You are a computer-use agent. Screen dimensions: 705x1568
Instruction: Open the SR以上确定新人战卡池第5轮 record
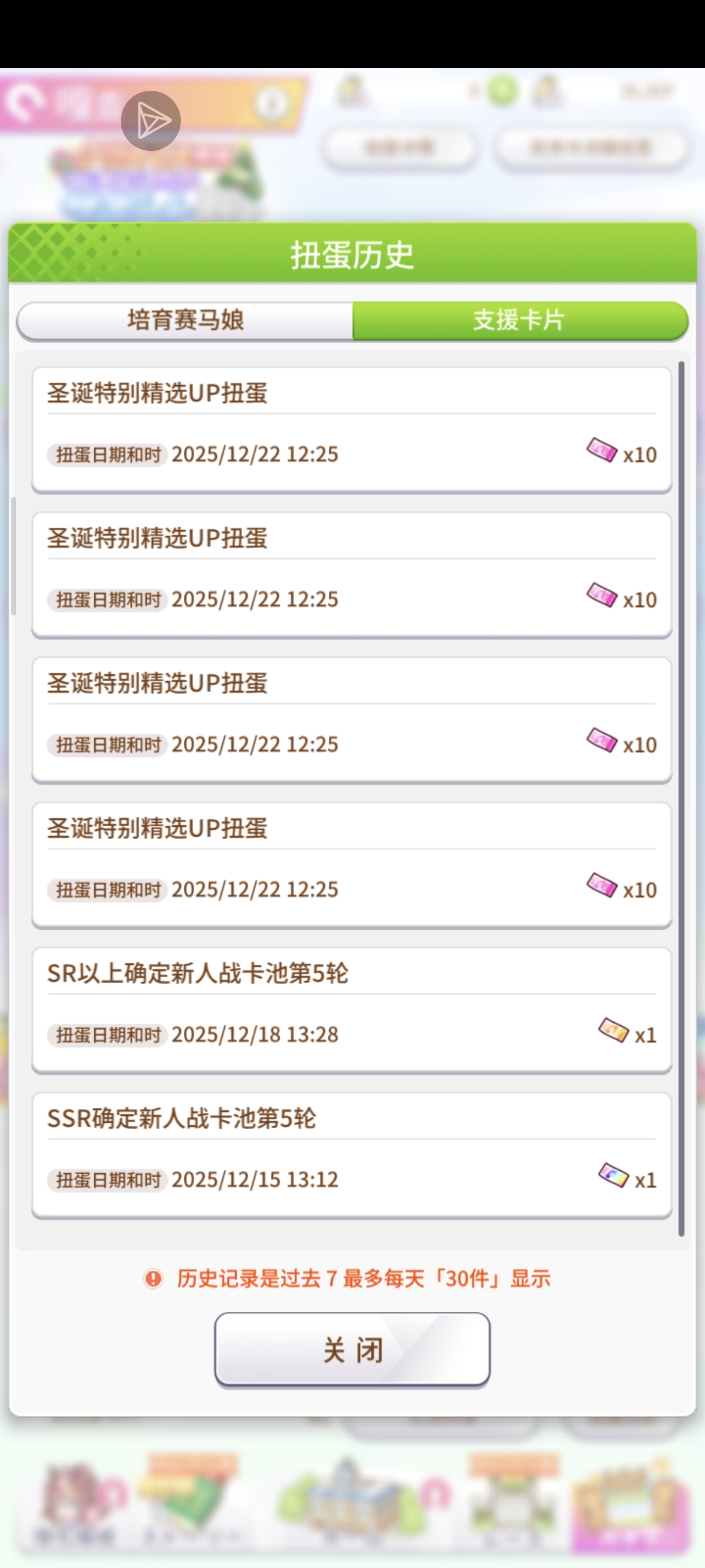click(x=351, y=1009)
